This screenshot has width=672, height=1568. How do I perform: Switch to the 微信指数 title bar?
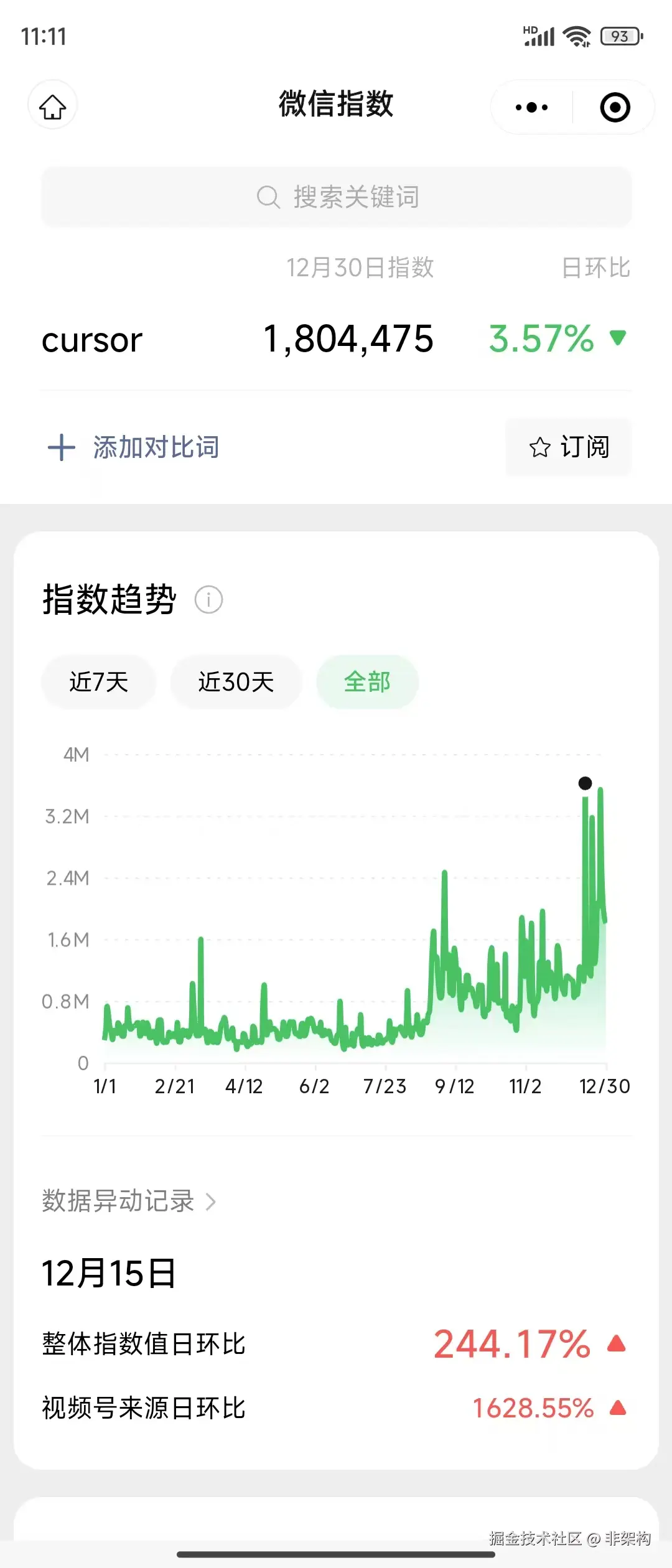coord(335,105)
